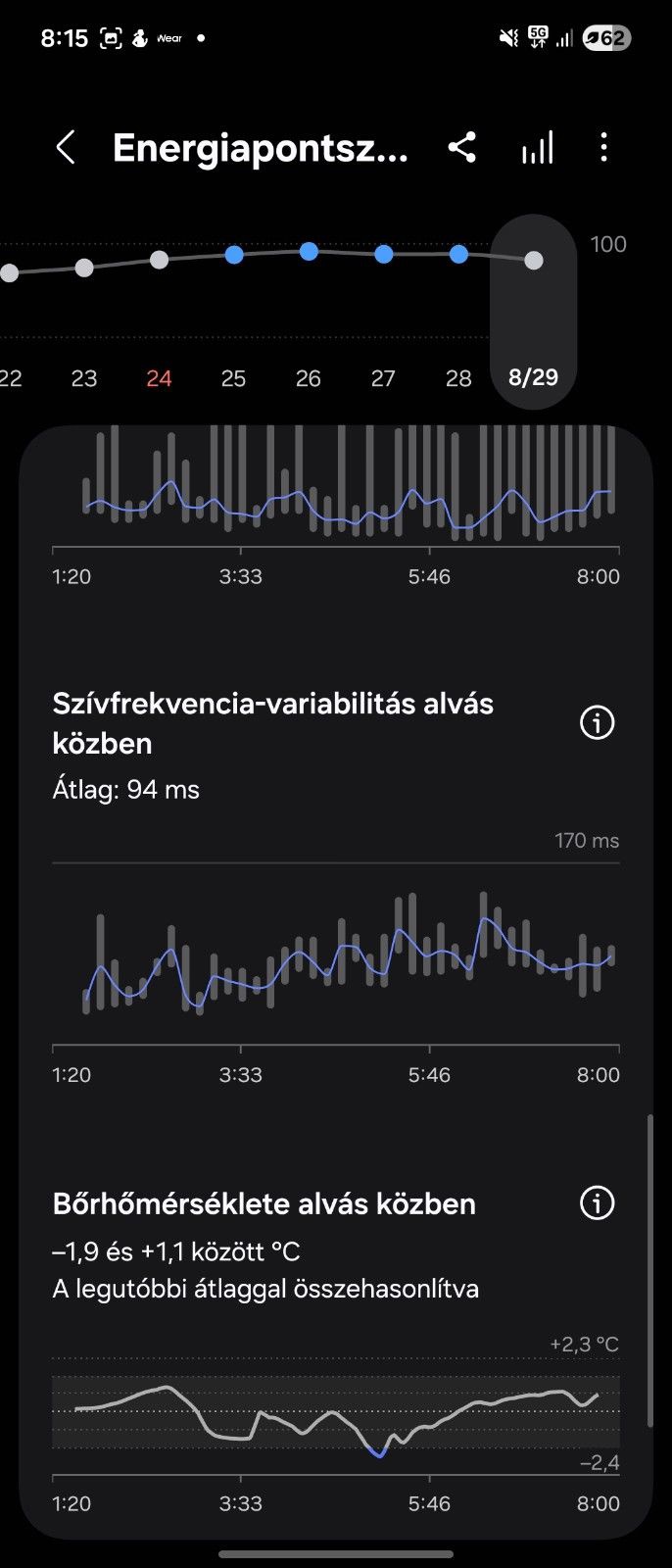This screenshot has height=1568, width=672.
Task: Select the 8/29 date marker
Action: click(533, 377)
